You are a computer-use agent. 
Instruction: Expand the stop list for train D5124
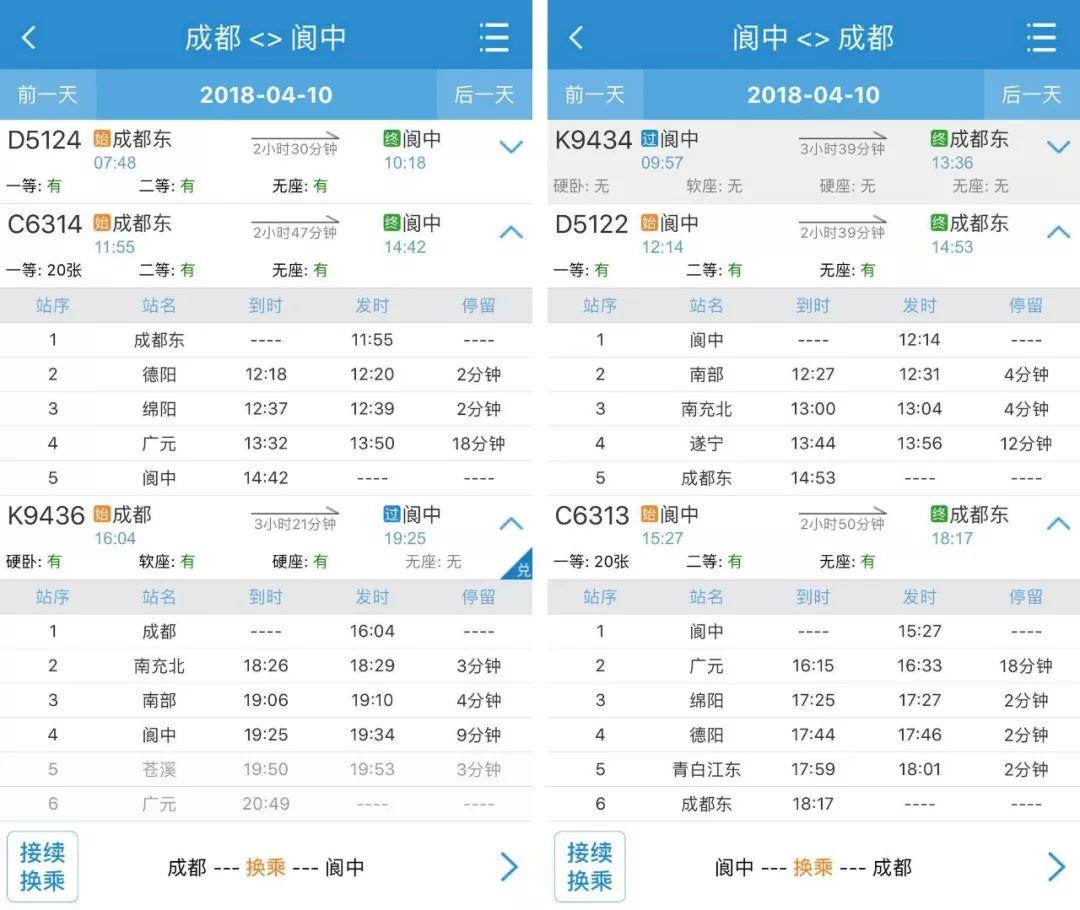(x=511, y=147)
